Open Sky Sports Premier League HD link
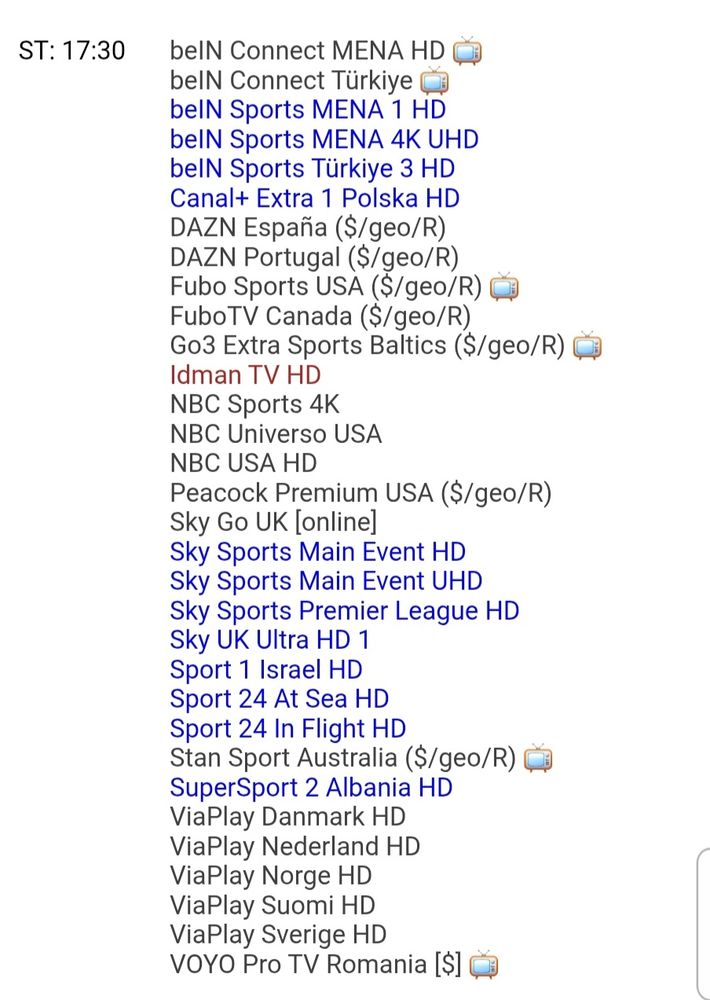 click(x=344, y=611)
